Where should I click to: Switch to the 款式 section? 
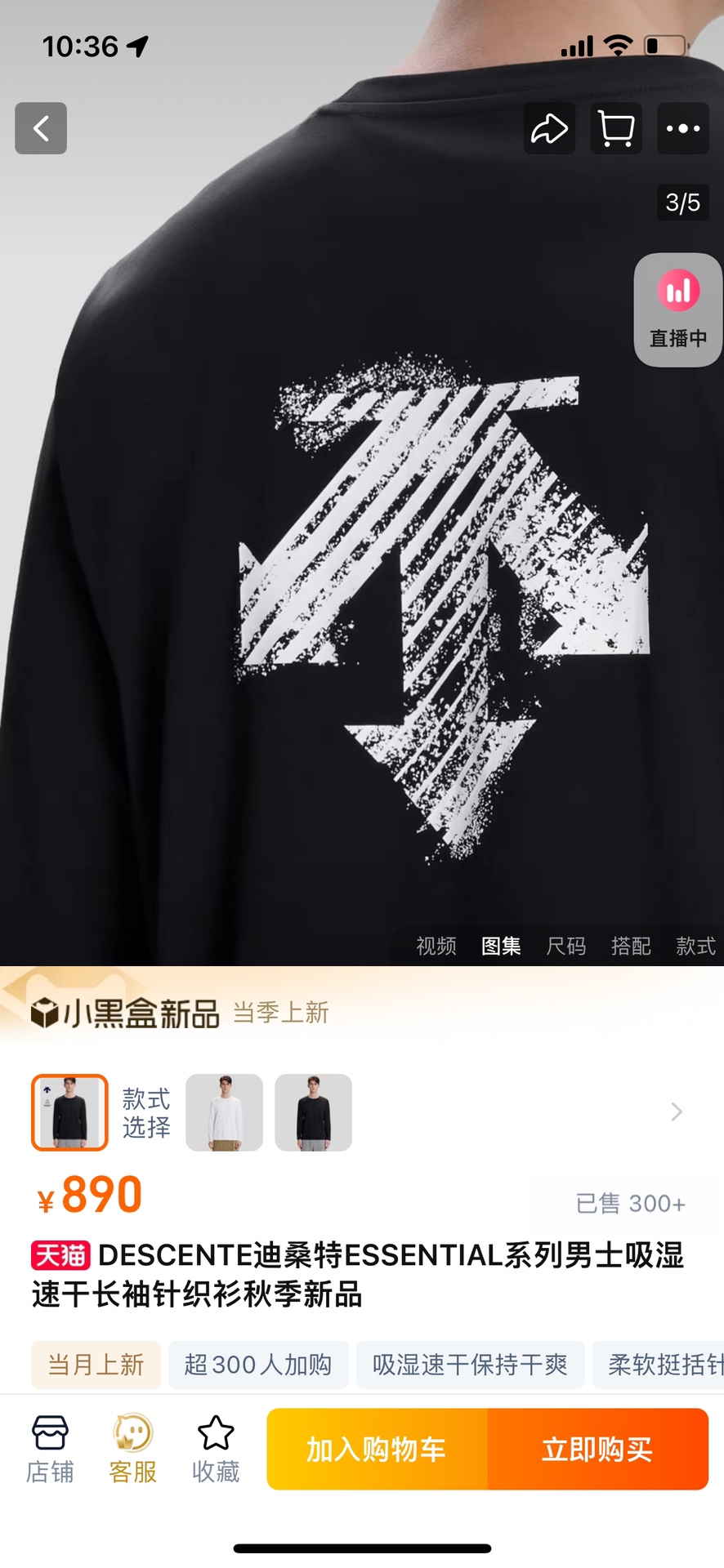[x=695, y=946]
